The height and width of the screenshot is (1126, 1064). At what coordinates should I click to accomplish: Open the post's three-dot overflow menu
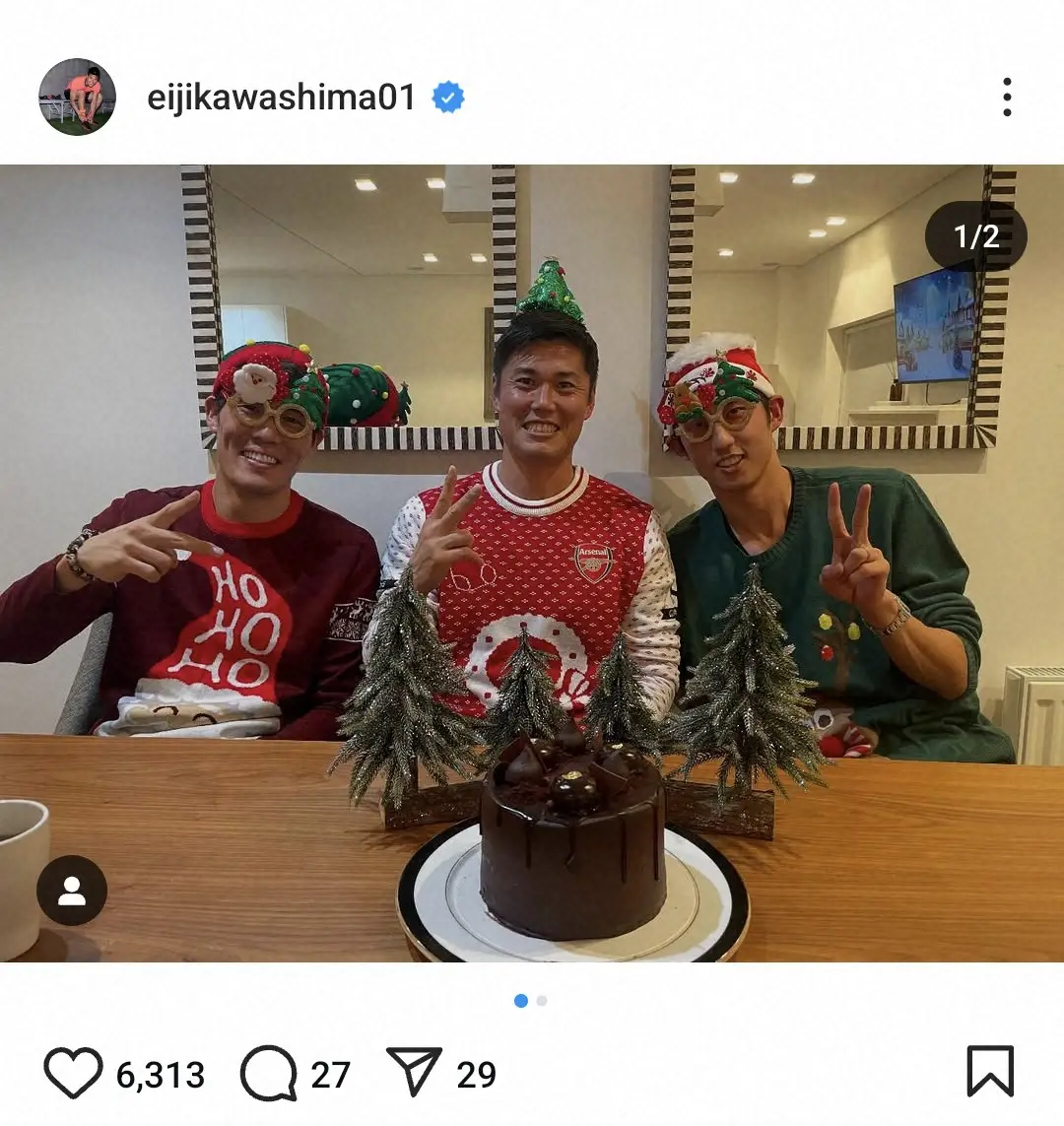tap(1006, 97)
